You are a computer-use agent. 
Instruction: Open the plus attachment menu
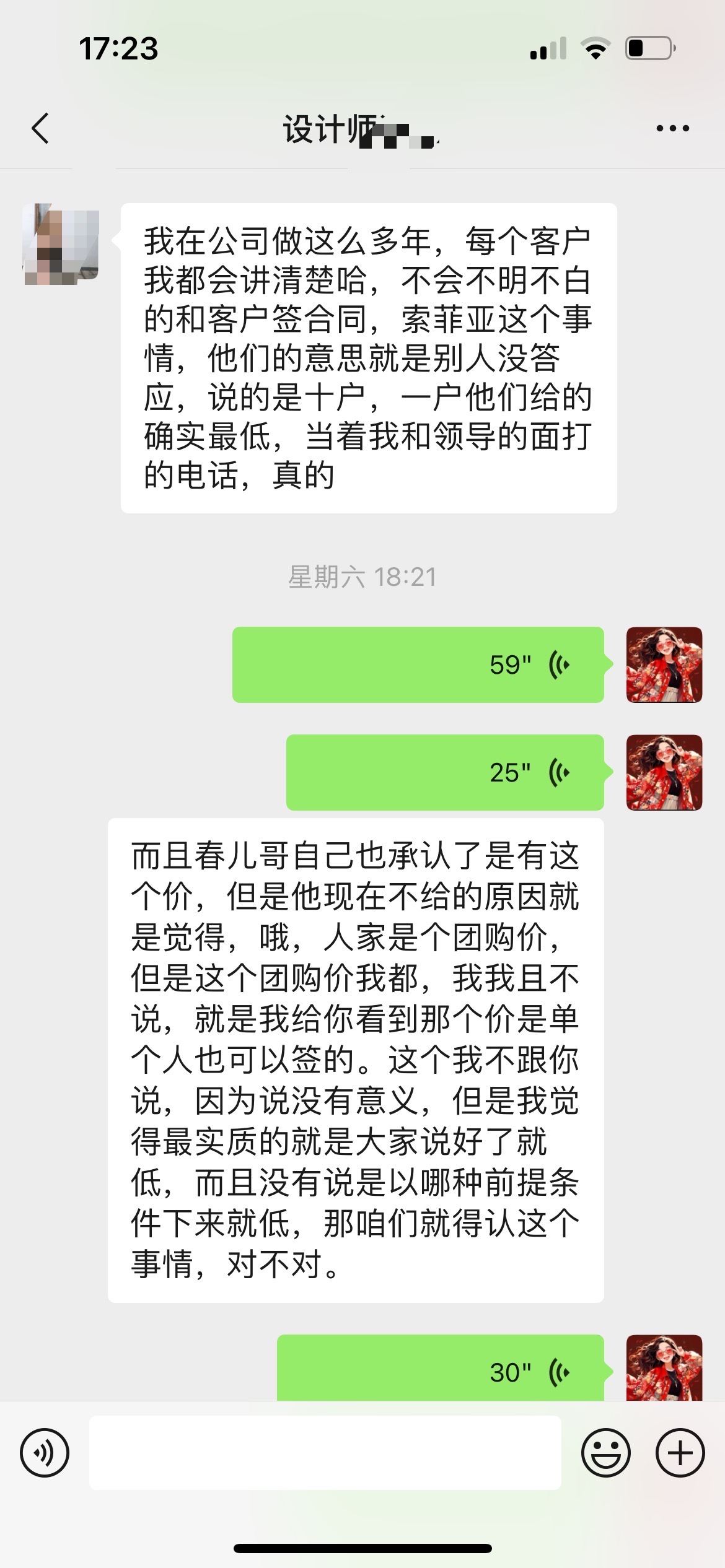point(680,1453)
